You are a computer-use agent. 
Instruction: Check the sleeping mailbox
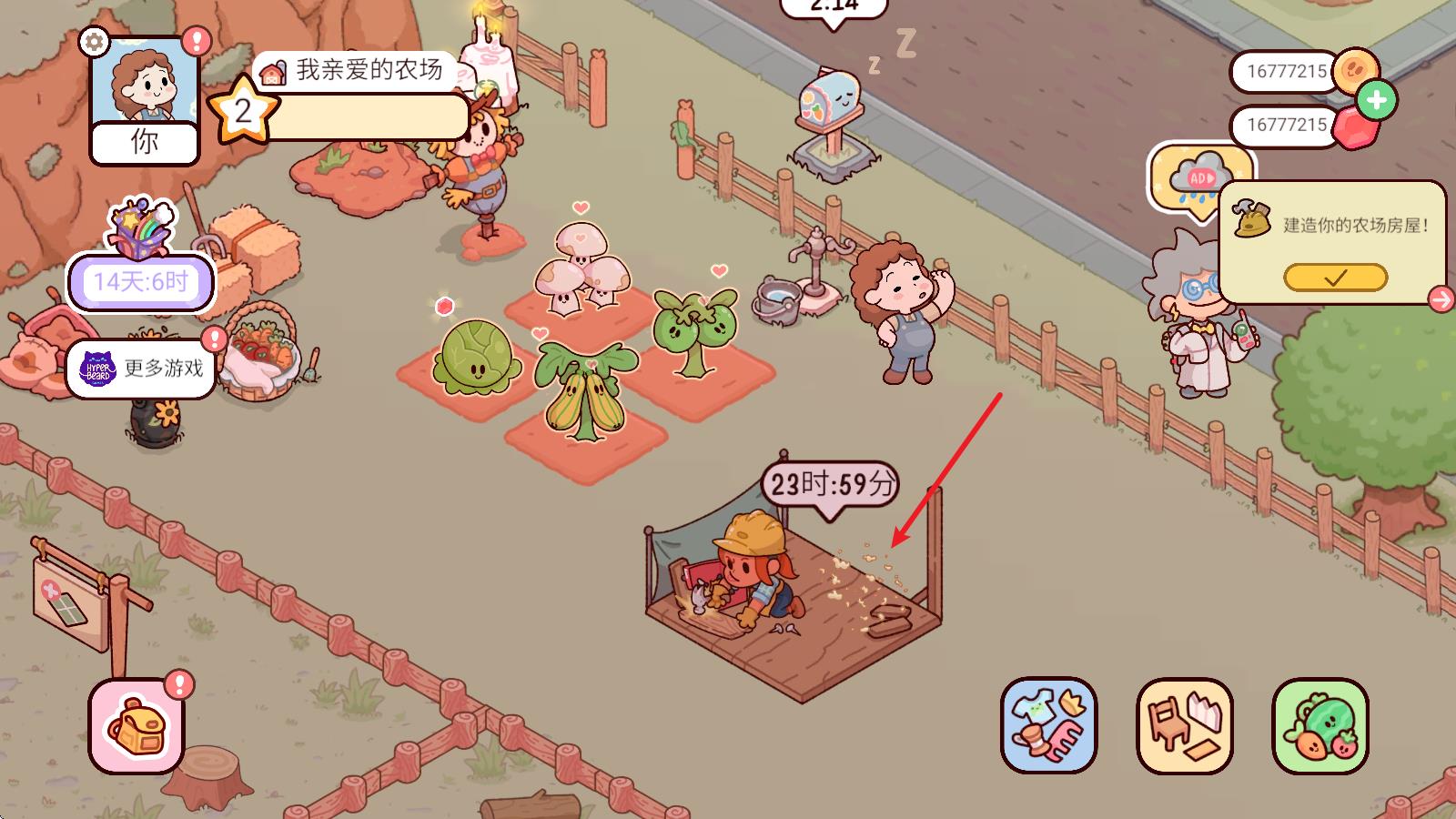click(x=830, y=114)
